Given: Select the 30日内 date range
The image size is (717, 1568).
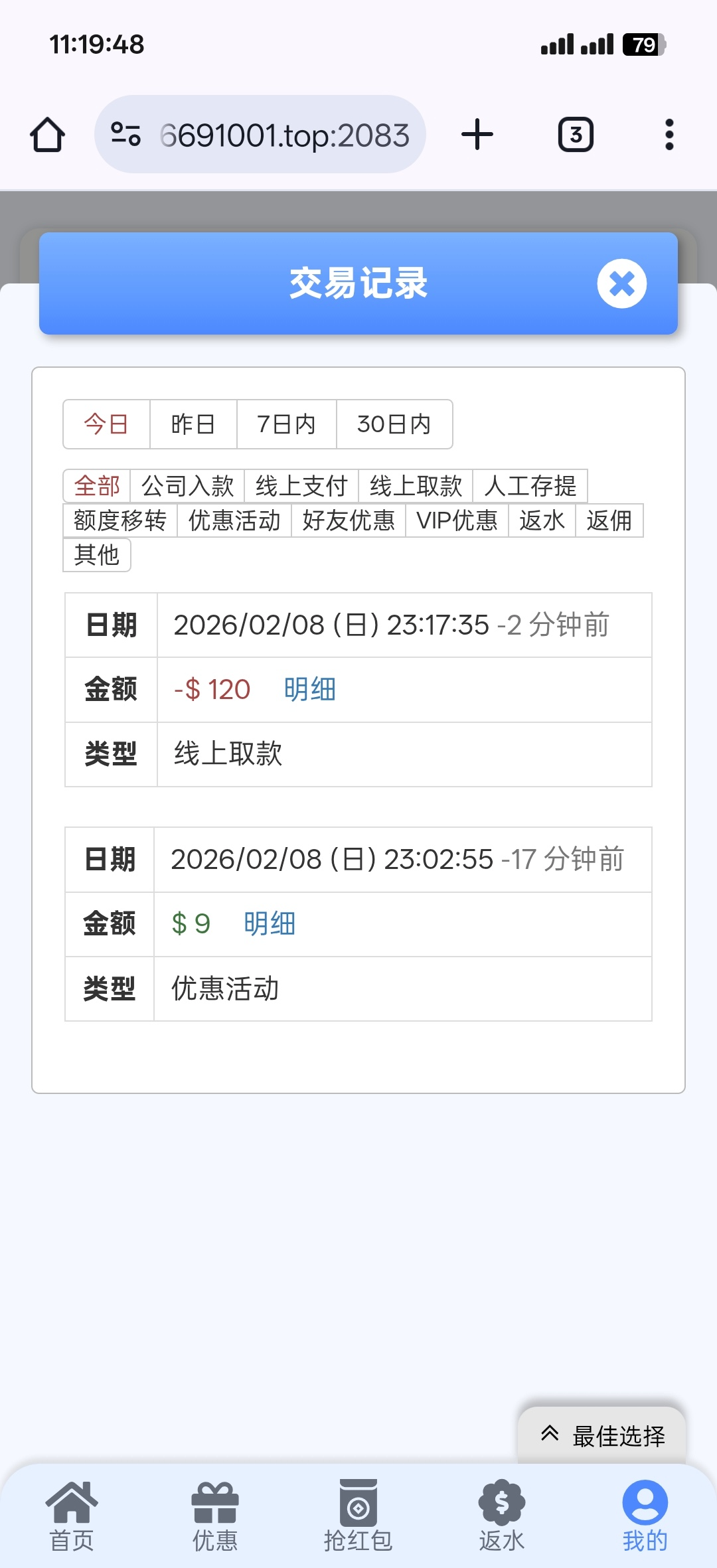Looking at the screenshot, I should pos(394,424).
